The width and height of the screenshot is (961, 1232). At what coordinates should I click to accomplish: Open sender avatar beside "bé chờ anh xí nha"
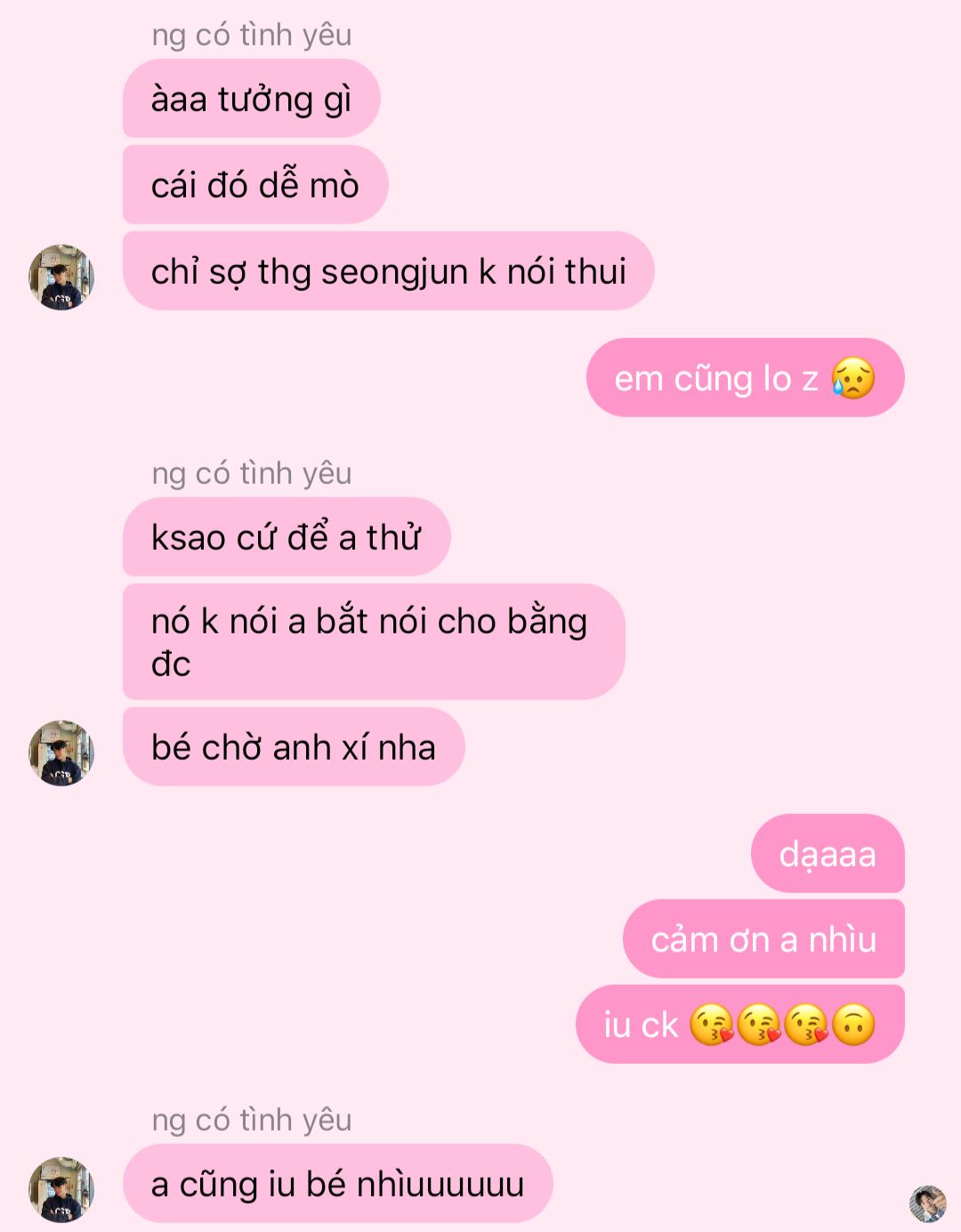(61, 753)
